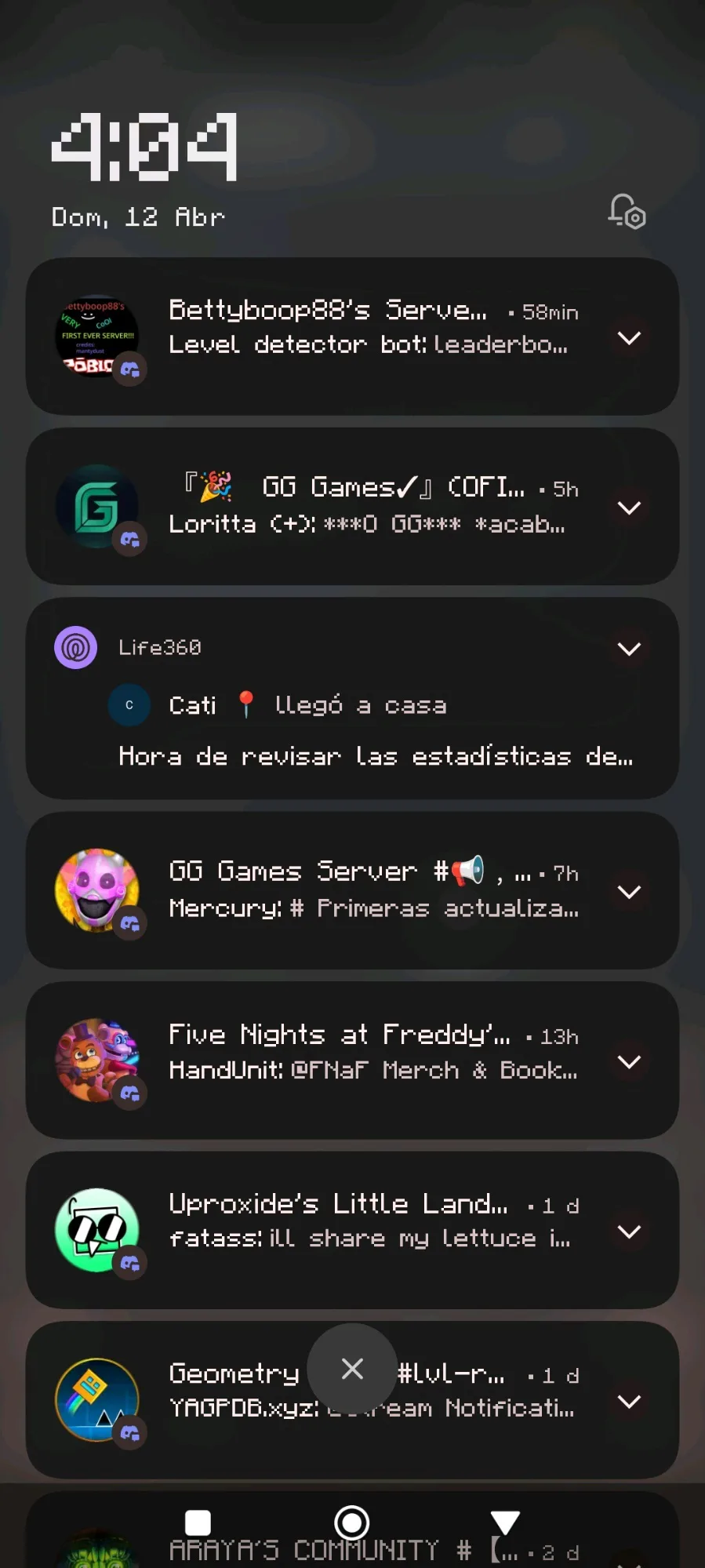Viewport: 705px width, 1568px height.
Task: Open Bettyboop88's Server notification
Action: [x=367, y=328]
